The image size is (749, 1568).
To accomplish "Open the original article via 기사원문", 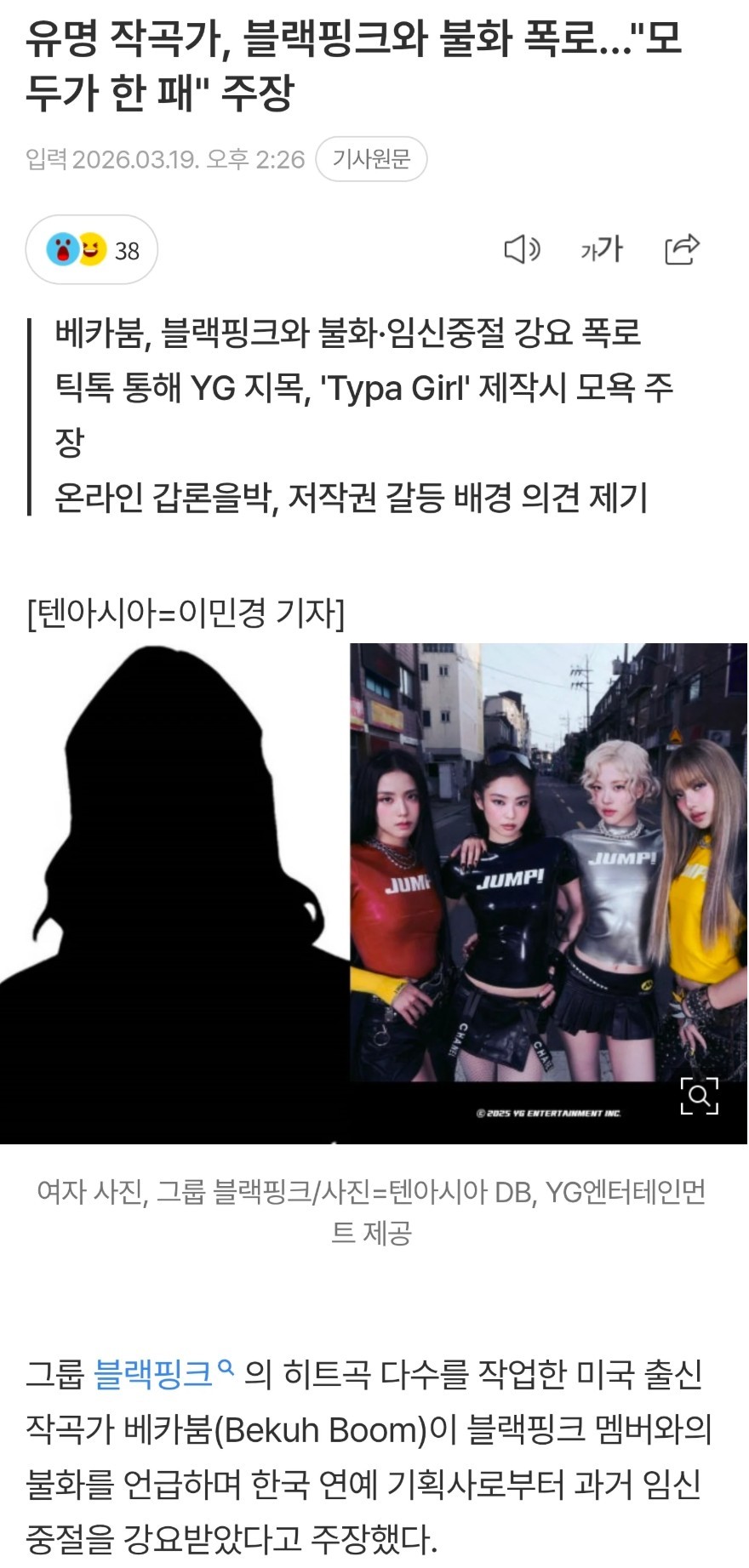I will pos(371,159).
